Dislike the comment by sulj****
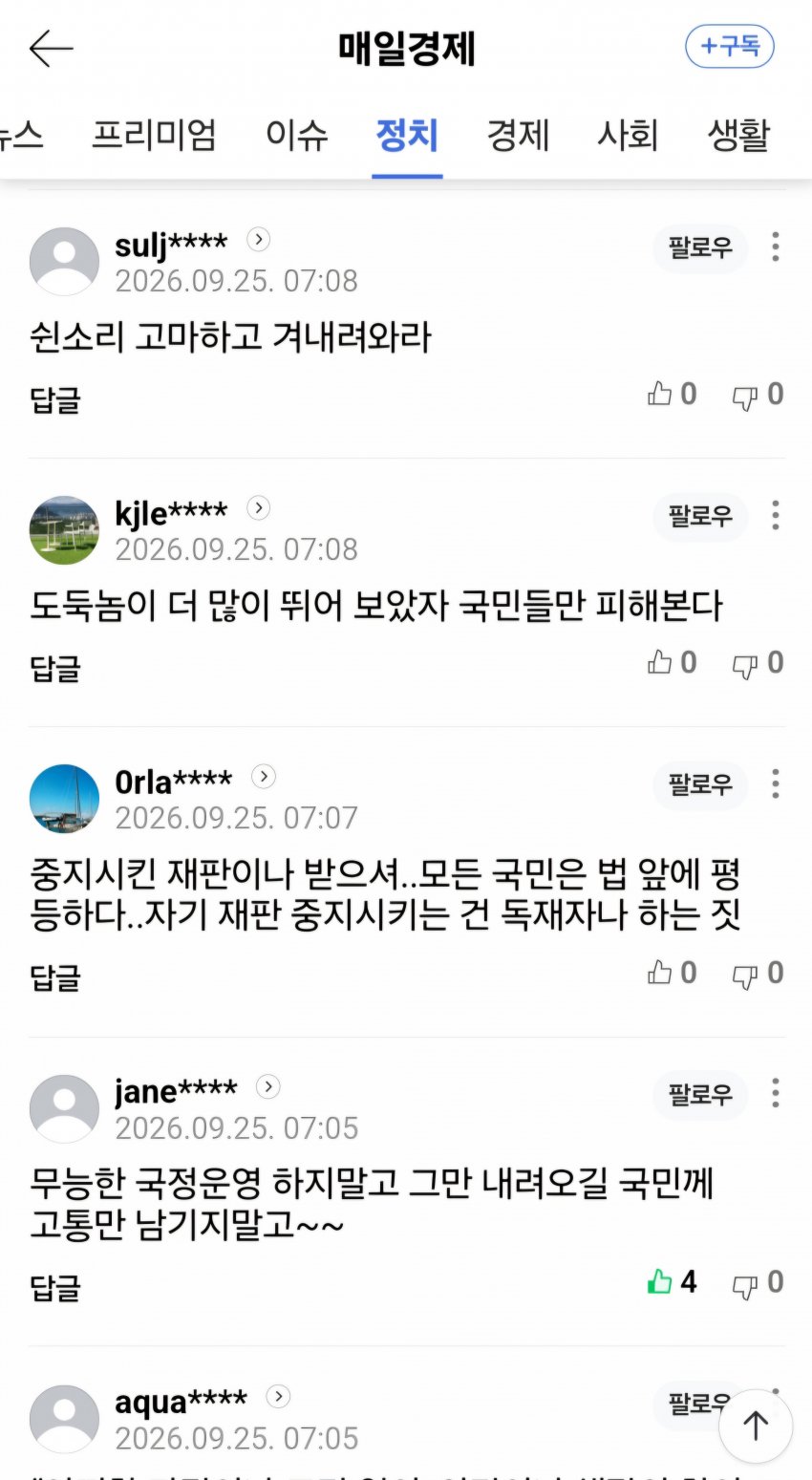Viewport: 812px width, 1480px height. click(x=758, y=394)
